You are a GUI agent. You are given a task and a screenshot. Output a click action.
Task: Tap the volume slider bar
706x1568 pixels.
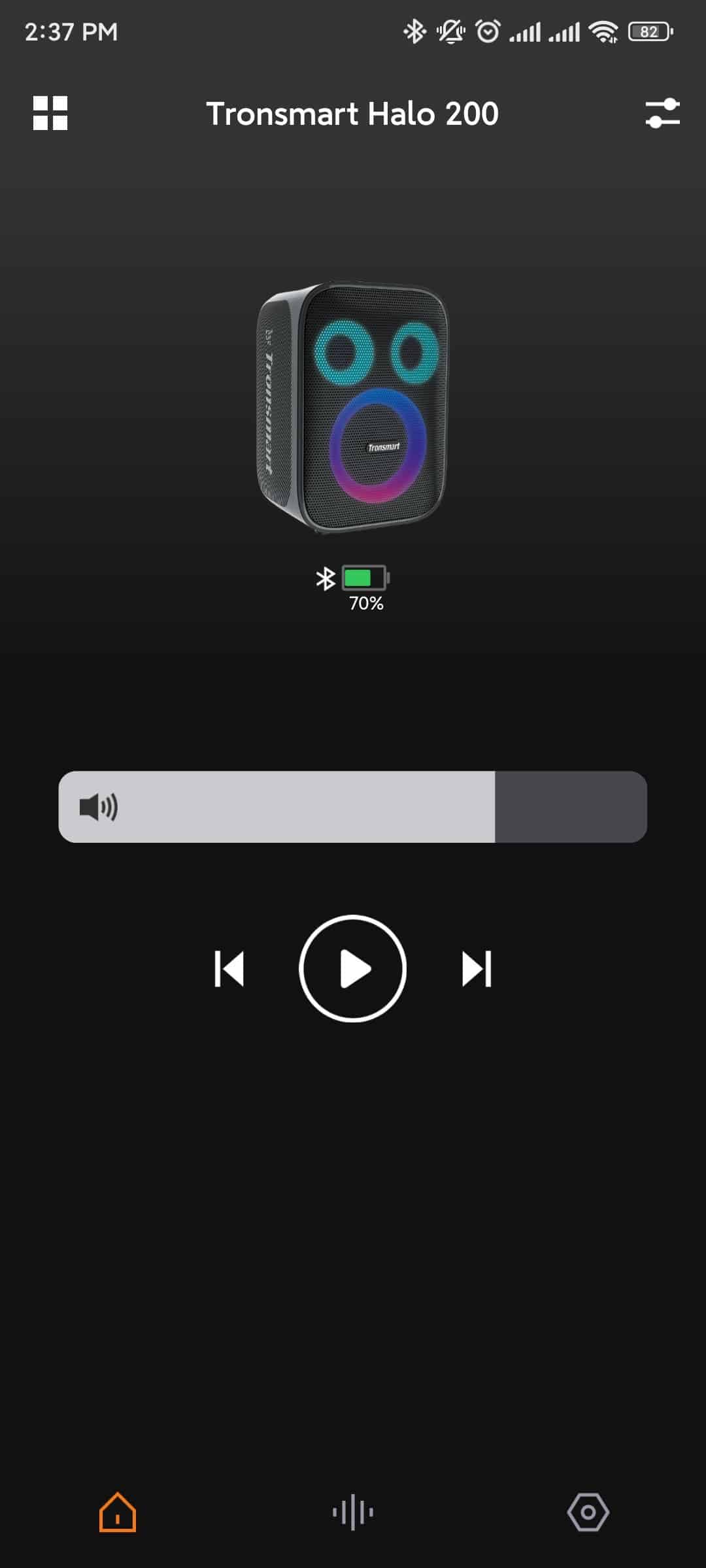(x=353, y=807)
